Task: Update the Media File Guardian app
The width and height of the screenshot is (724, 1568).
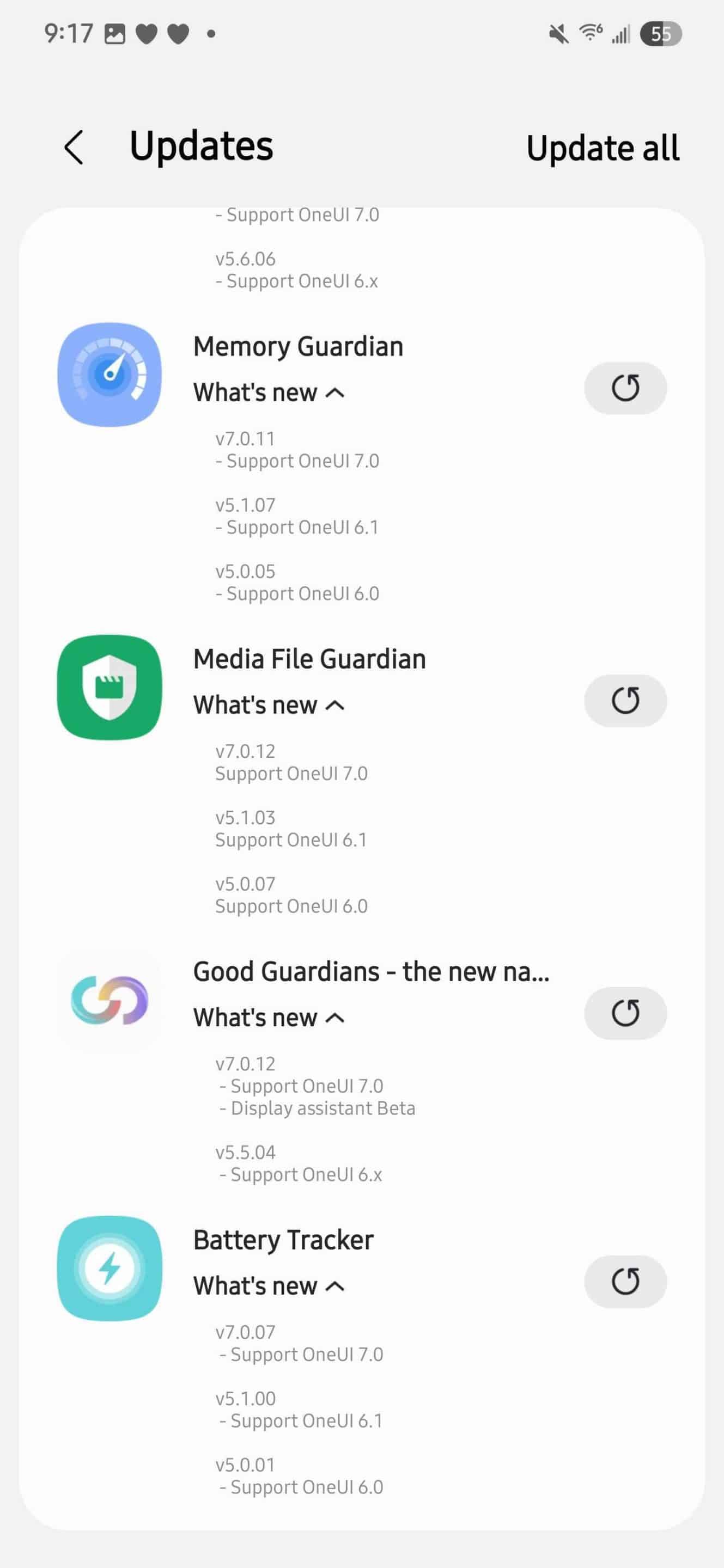Action: 625,700
